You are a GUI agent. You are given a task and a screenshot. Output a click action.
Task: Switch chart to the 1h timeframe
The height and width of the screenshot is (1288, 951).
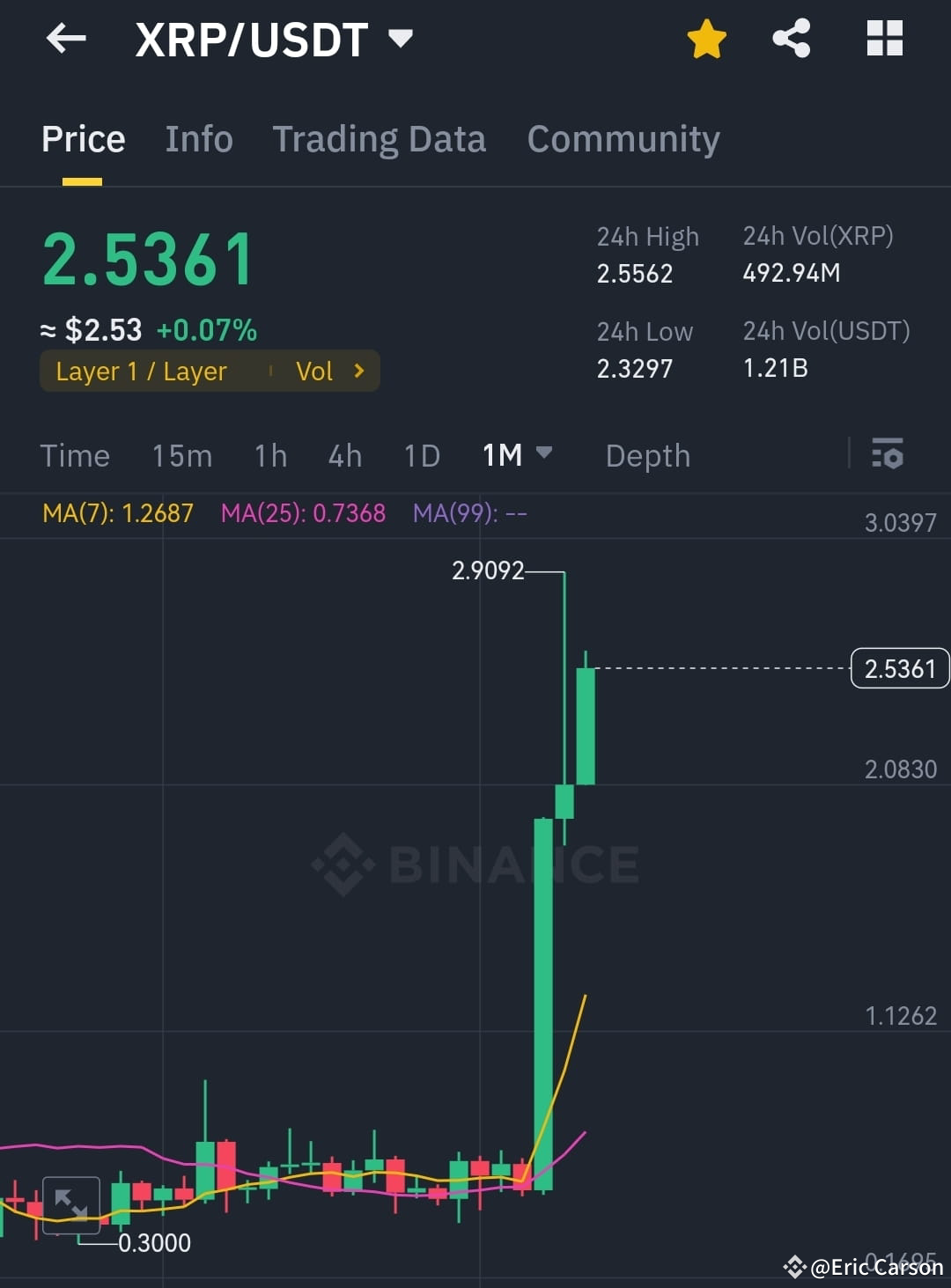coord(269,455)
